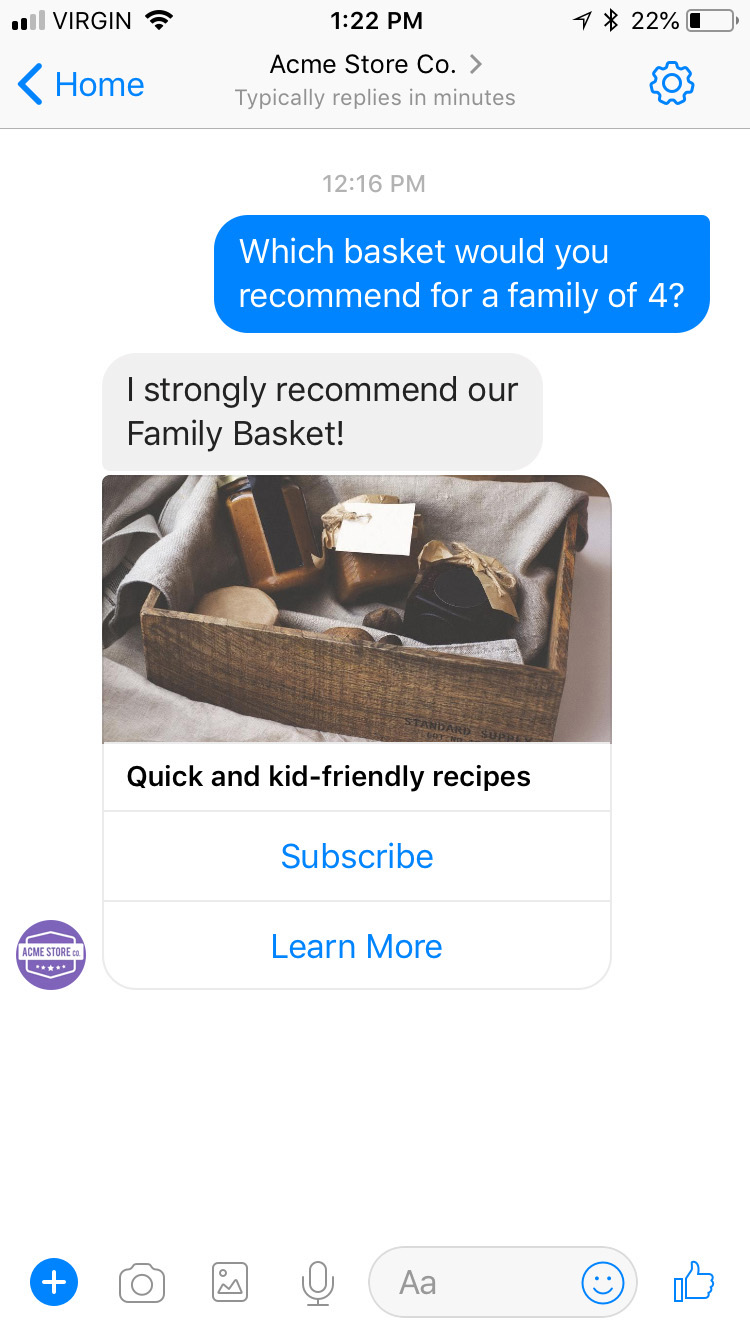
Task: Open the emoji smiley picker
Action: pos(603,1282)
